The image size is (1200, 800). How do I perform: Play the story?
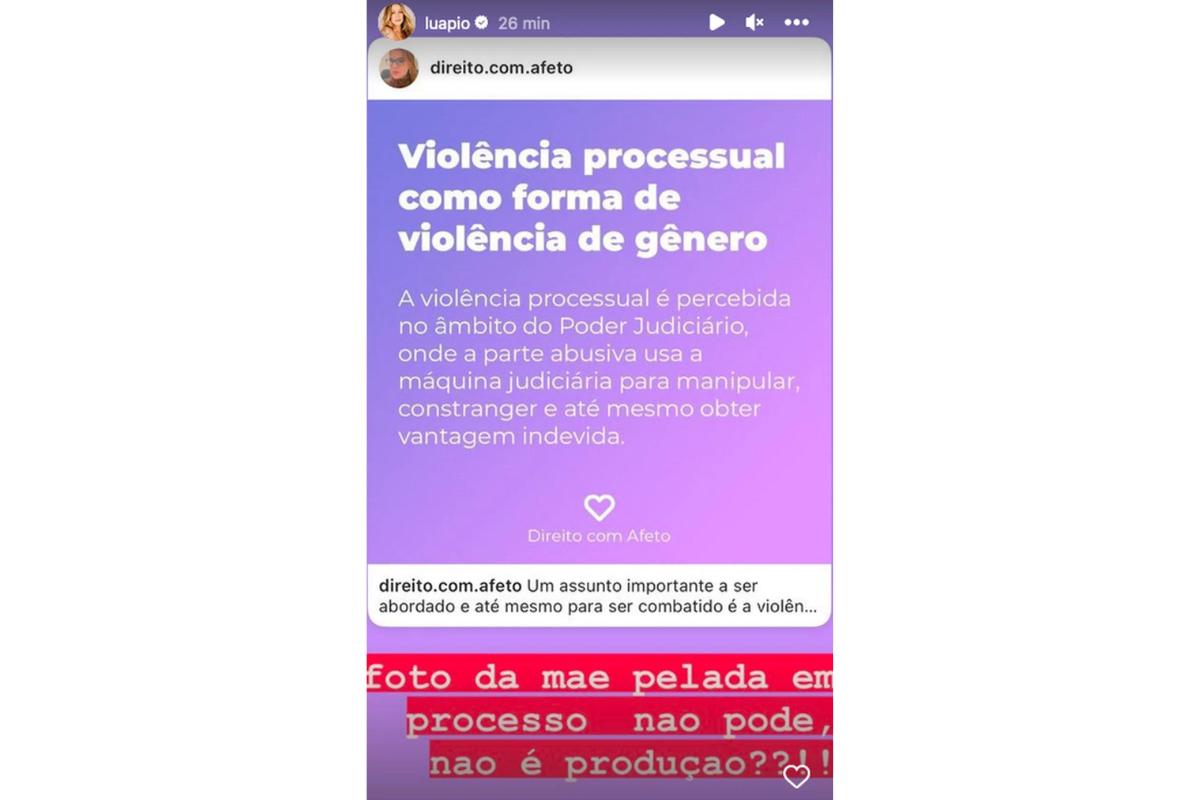[716, 22]
